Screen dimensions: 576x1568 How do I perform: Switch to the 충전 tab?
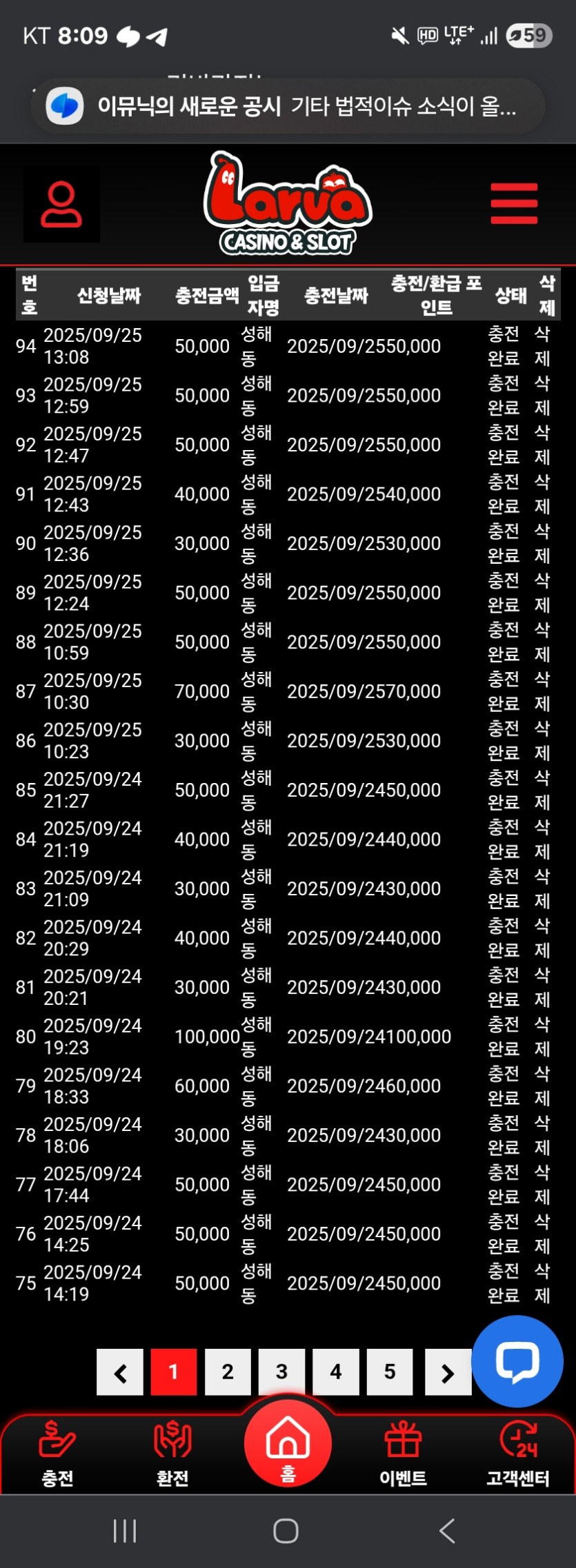58,1454
